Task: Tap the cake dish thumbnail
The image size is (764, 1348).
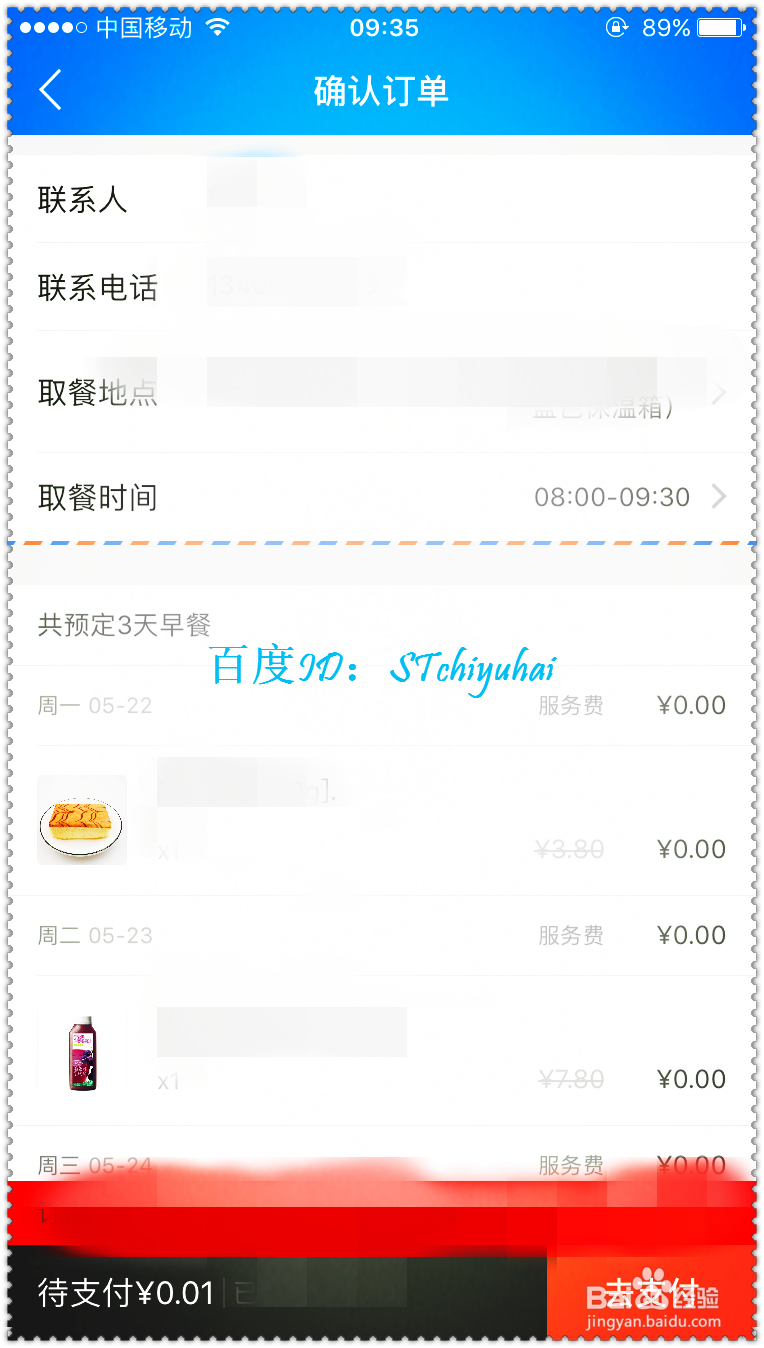Action: (x=81, y=819)
